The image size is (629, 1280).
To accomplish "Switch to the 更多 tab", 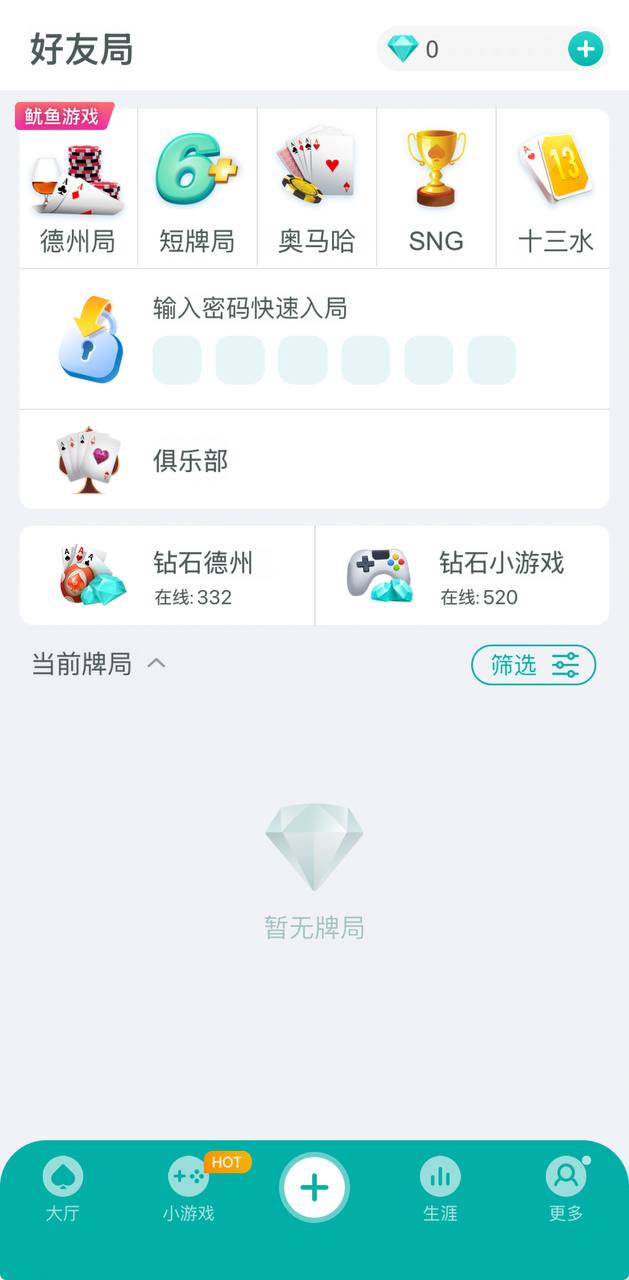I will (566, 1190).
